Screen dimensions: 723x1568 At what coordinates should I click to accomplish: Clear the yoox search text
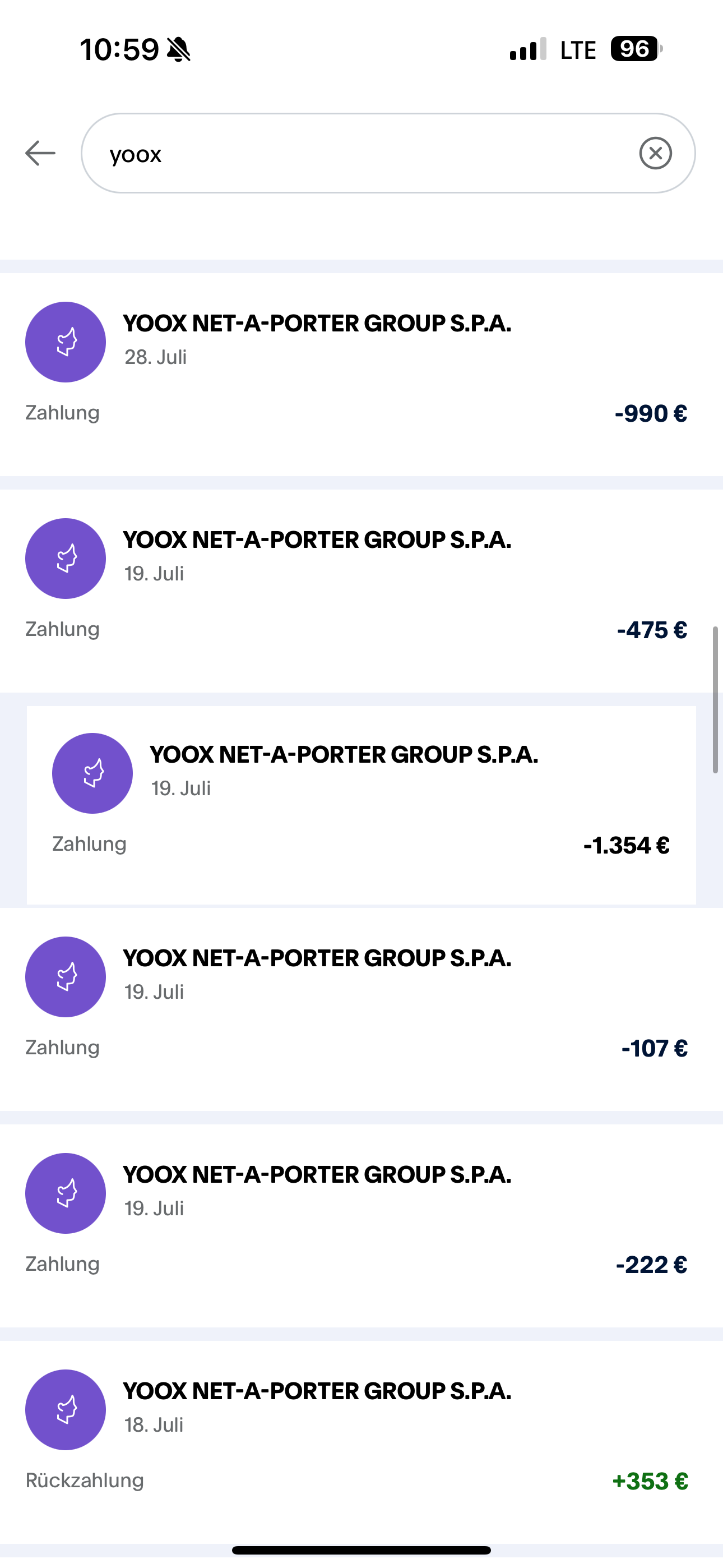tap(655, 153)
